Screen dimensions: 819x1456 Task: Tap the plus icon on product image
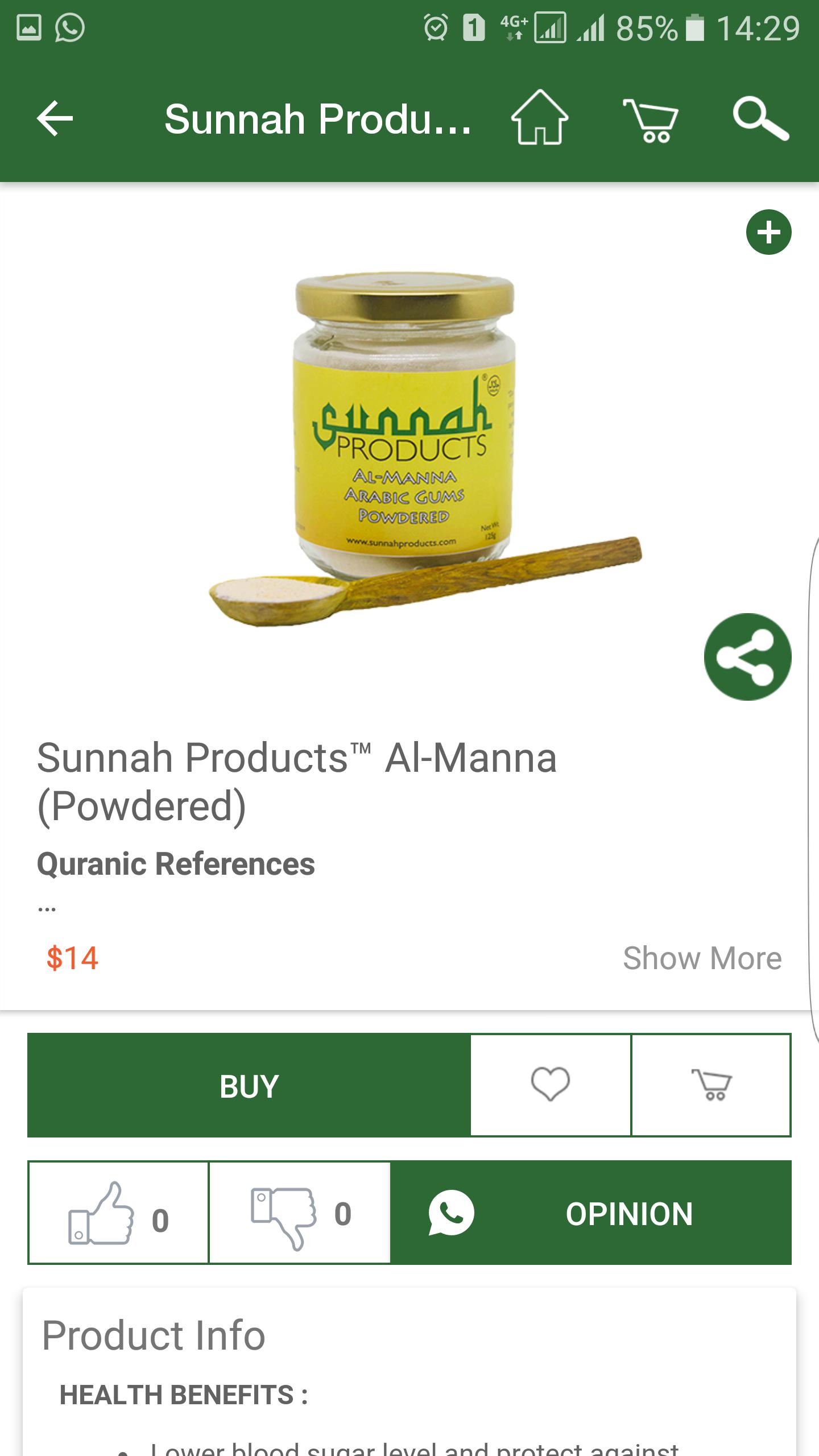pyautogui.click(x=769, y=232)
